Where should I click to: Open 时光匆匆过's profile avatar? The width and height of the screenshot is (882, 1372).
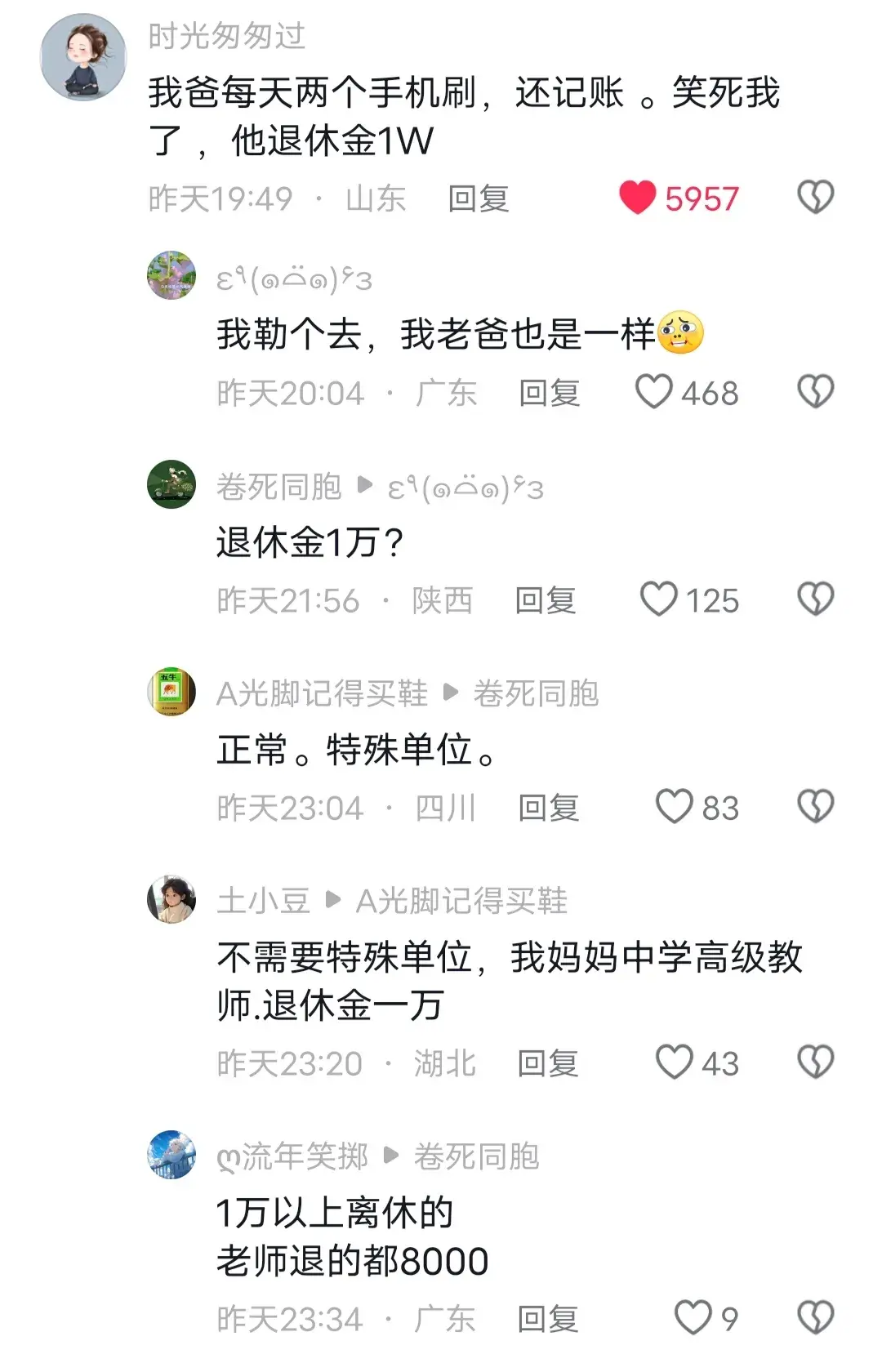tap(83, 57)
